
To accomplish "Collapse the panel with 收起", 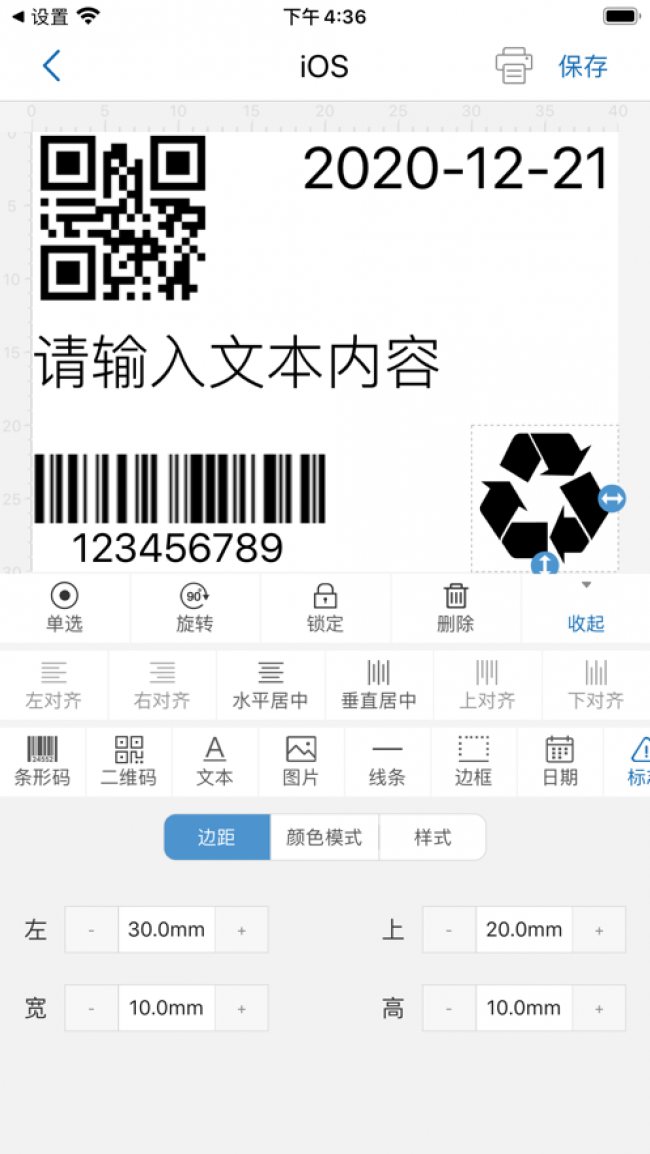I will (x=586, y=609).
